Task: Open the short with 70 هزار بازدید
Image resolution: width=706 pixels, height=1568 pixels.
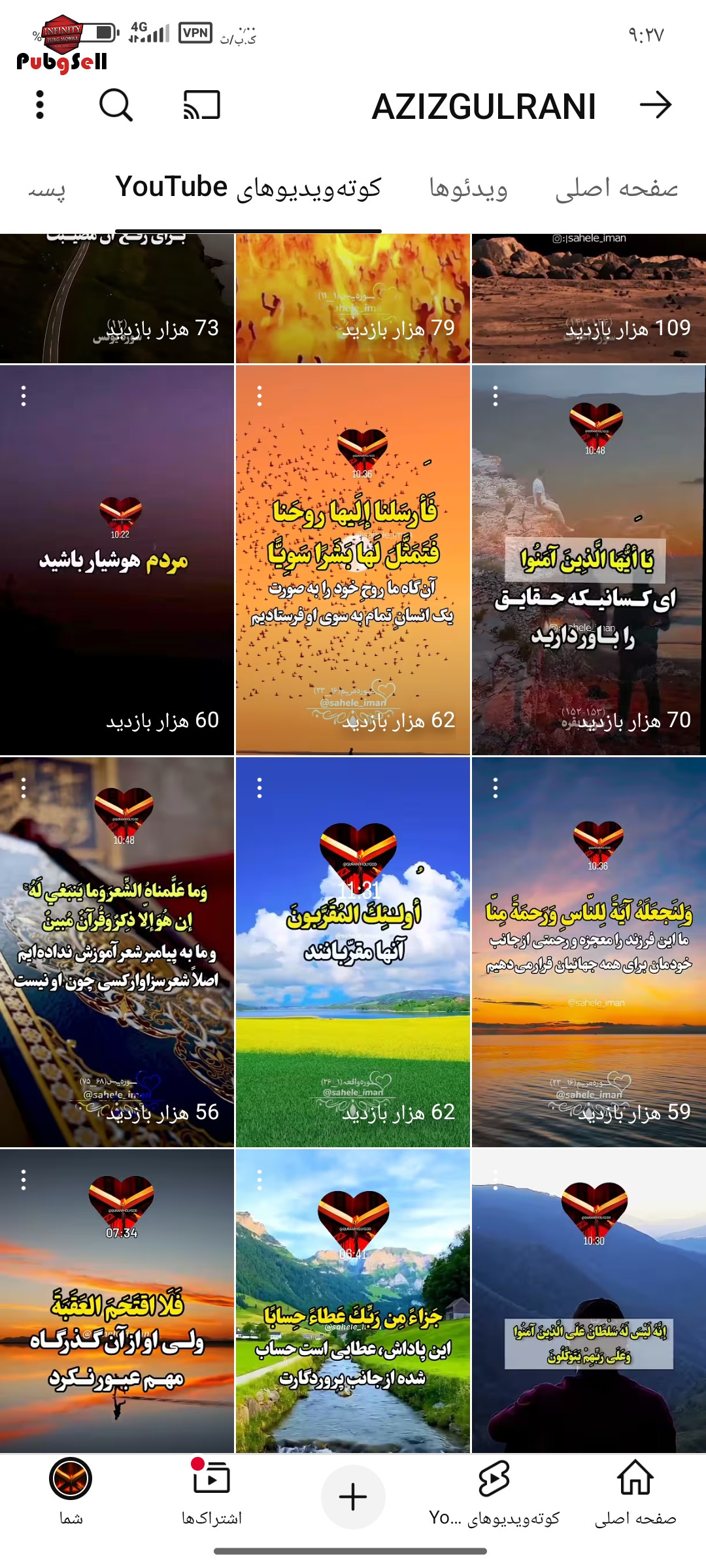Action: pyautogui.click(x=589, y=560)
